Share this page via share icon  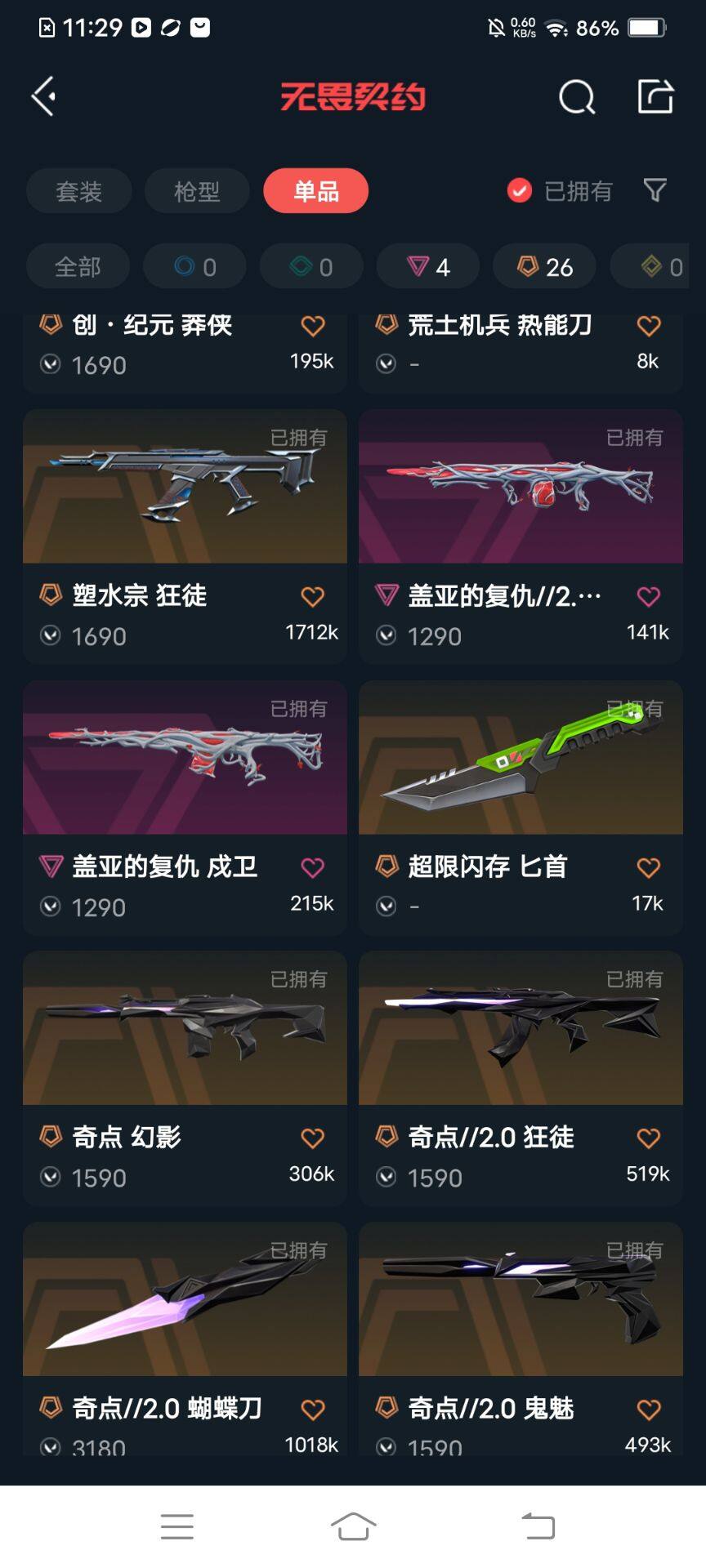655,96
